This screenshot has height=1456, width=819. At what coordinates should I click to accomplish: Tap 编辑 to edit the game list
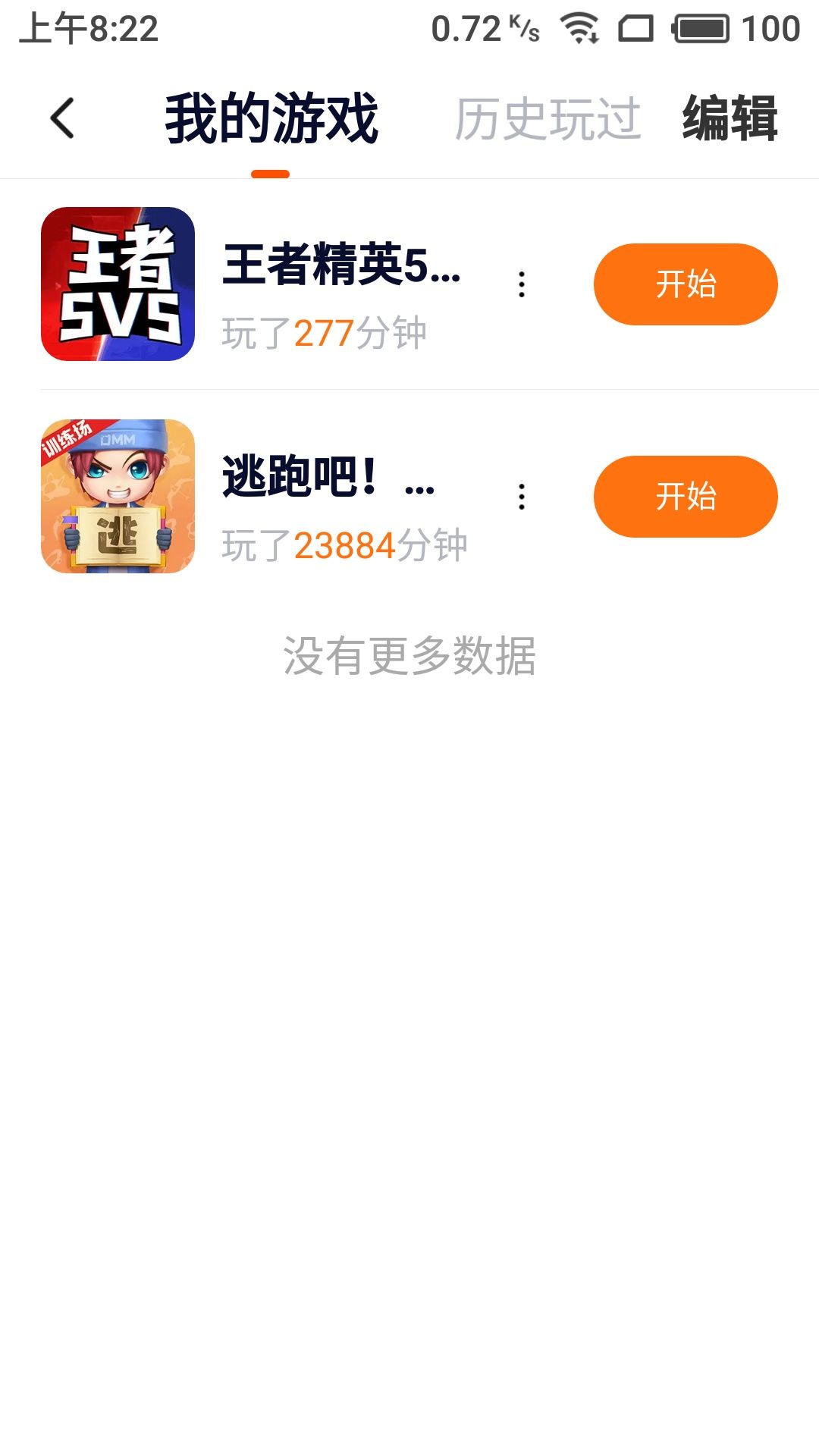point(730,119)
